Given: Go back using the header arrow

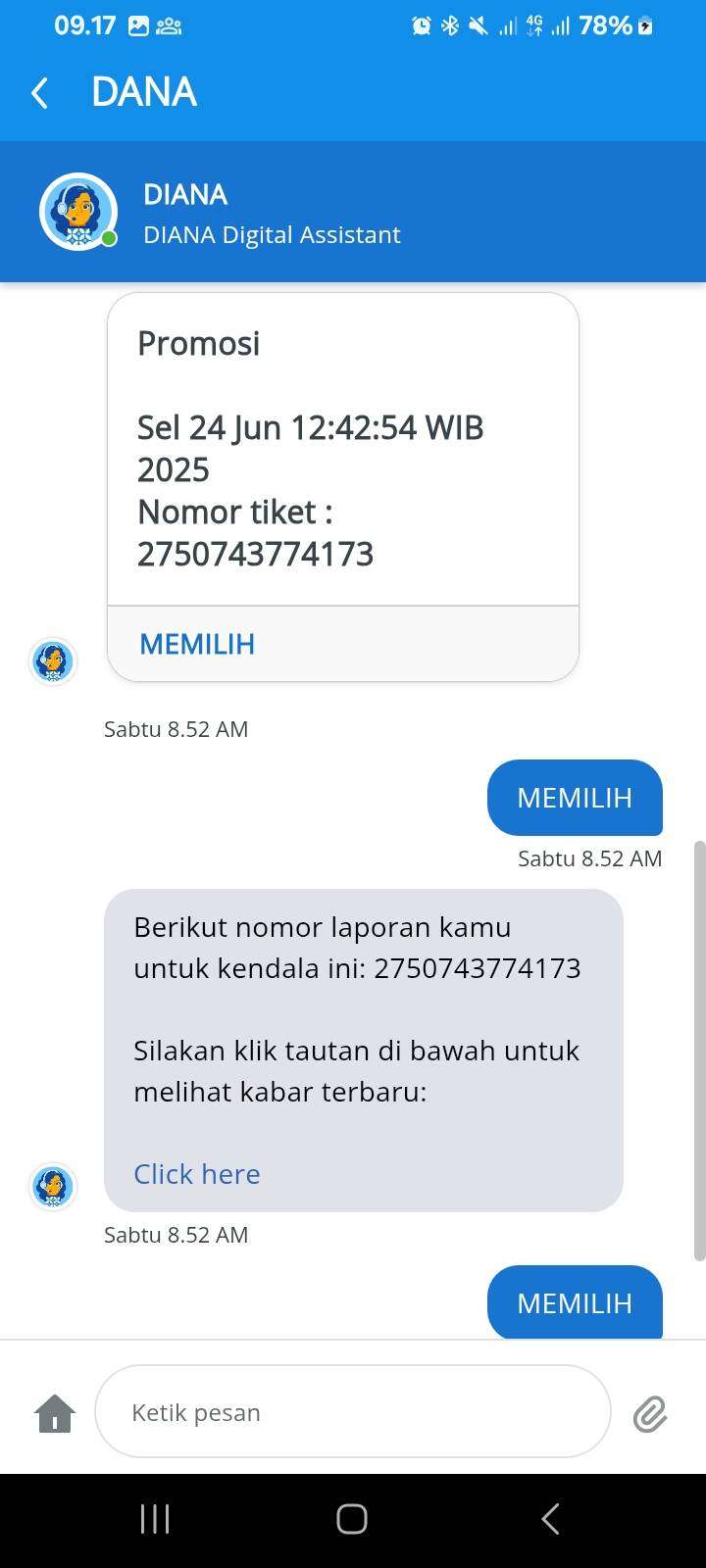Looking at the screenshot, I should click(40, 93).
